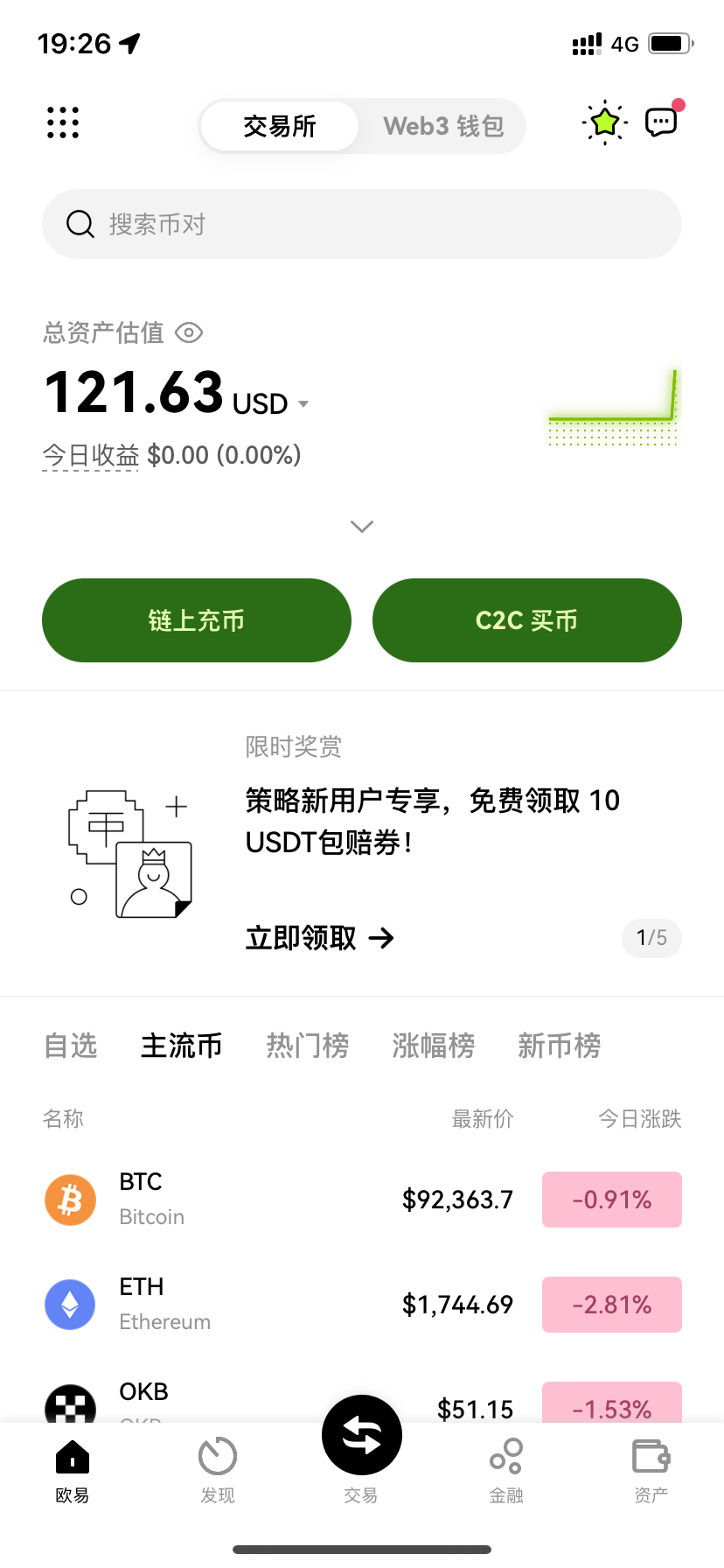Switch to 新币榜 tab
This screenshot has width=724, height=1568.
coord(560,1046)
